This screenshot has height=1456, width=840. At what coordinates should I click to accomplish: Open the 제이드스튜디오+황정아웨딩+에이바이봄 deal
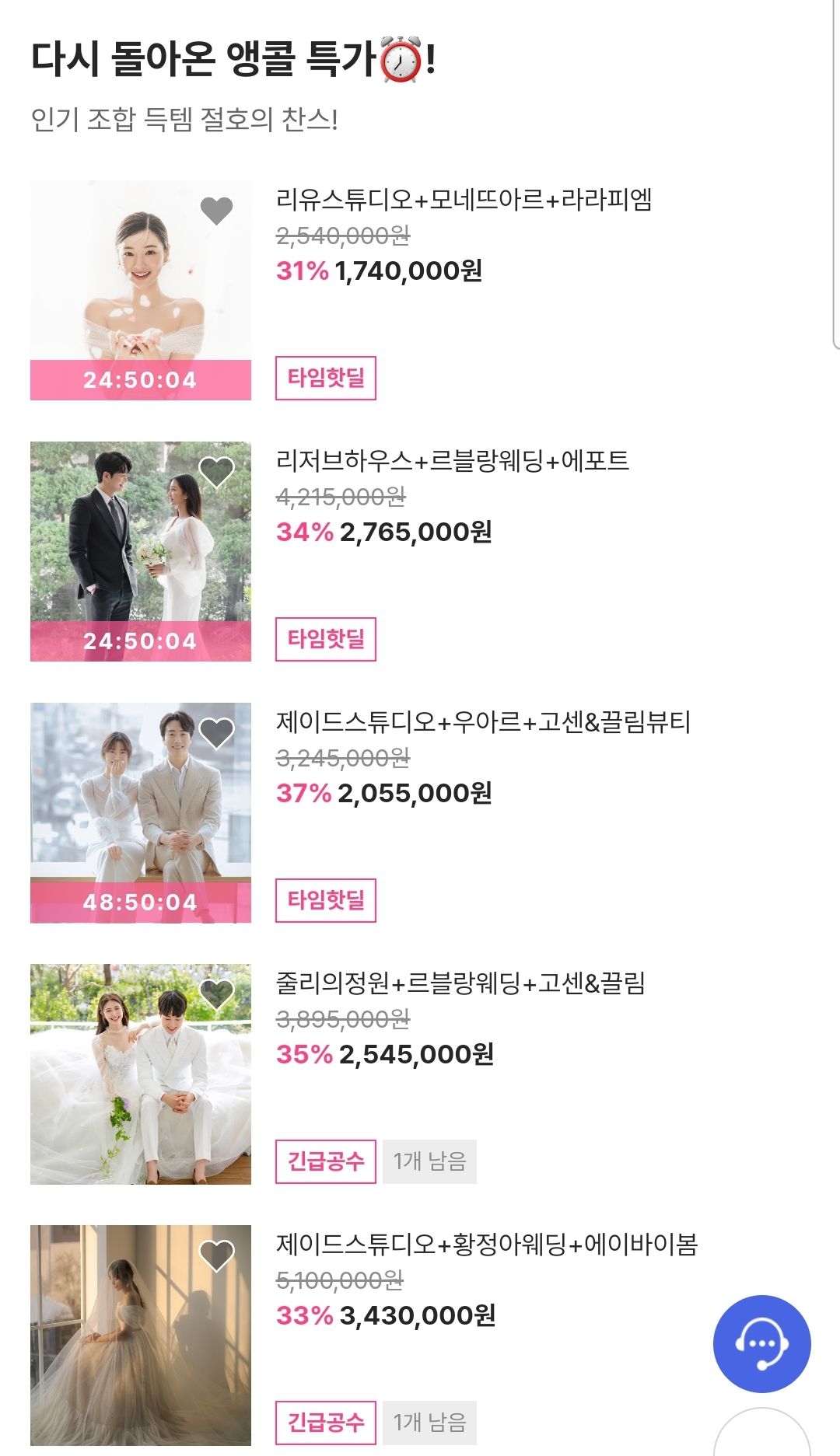click(486, 1245)
